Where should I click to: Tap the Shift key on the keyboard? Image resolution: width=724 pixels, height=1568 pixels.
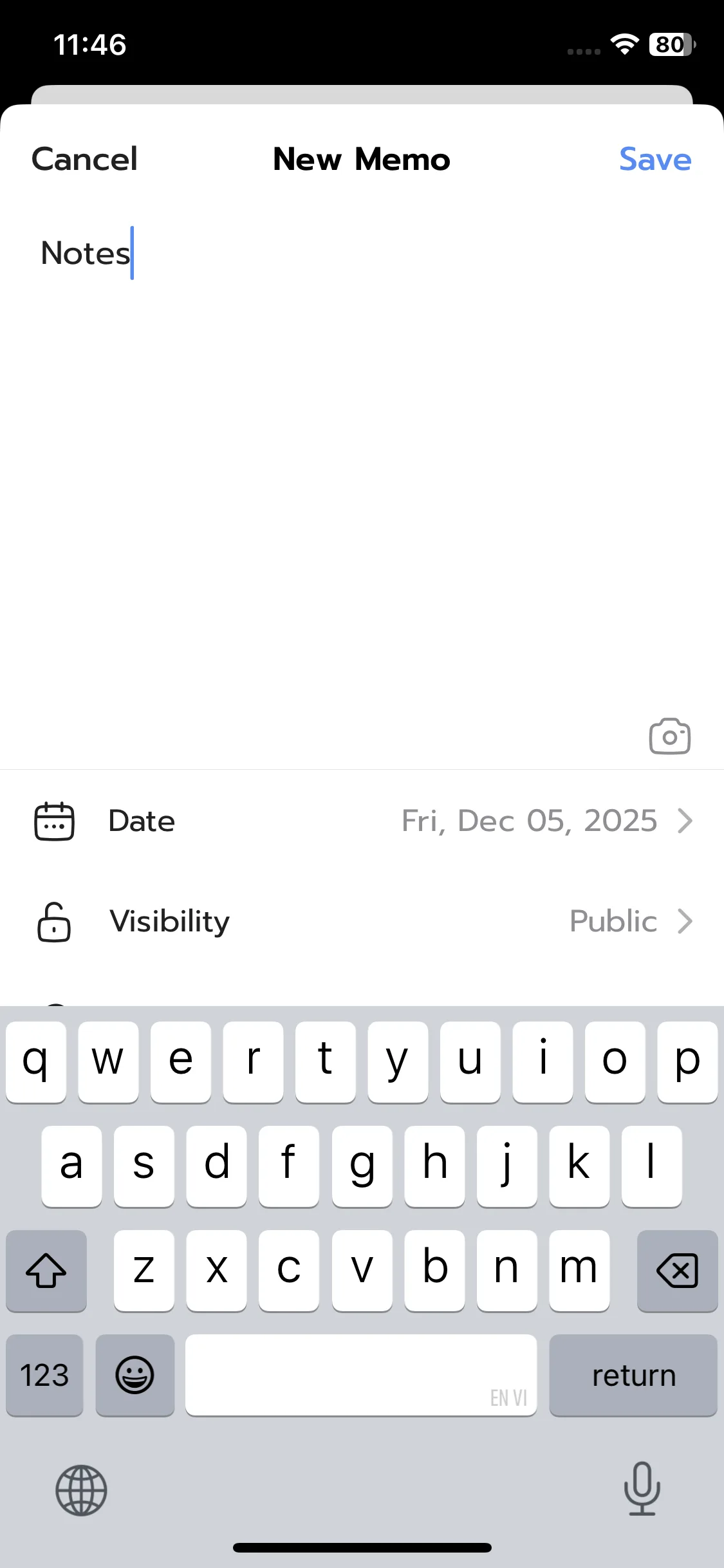tap(46, 1271)
